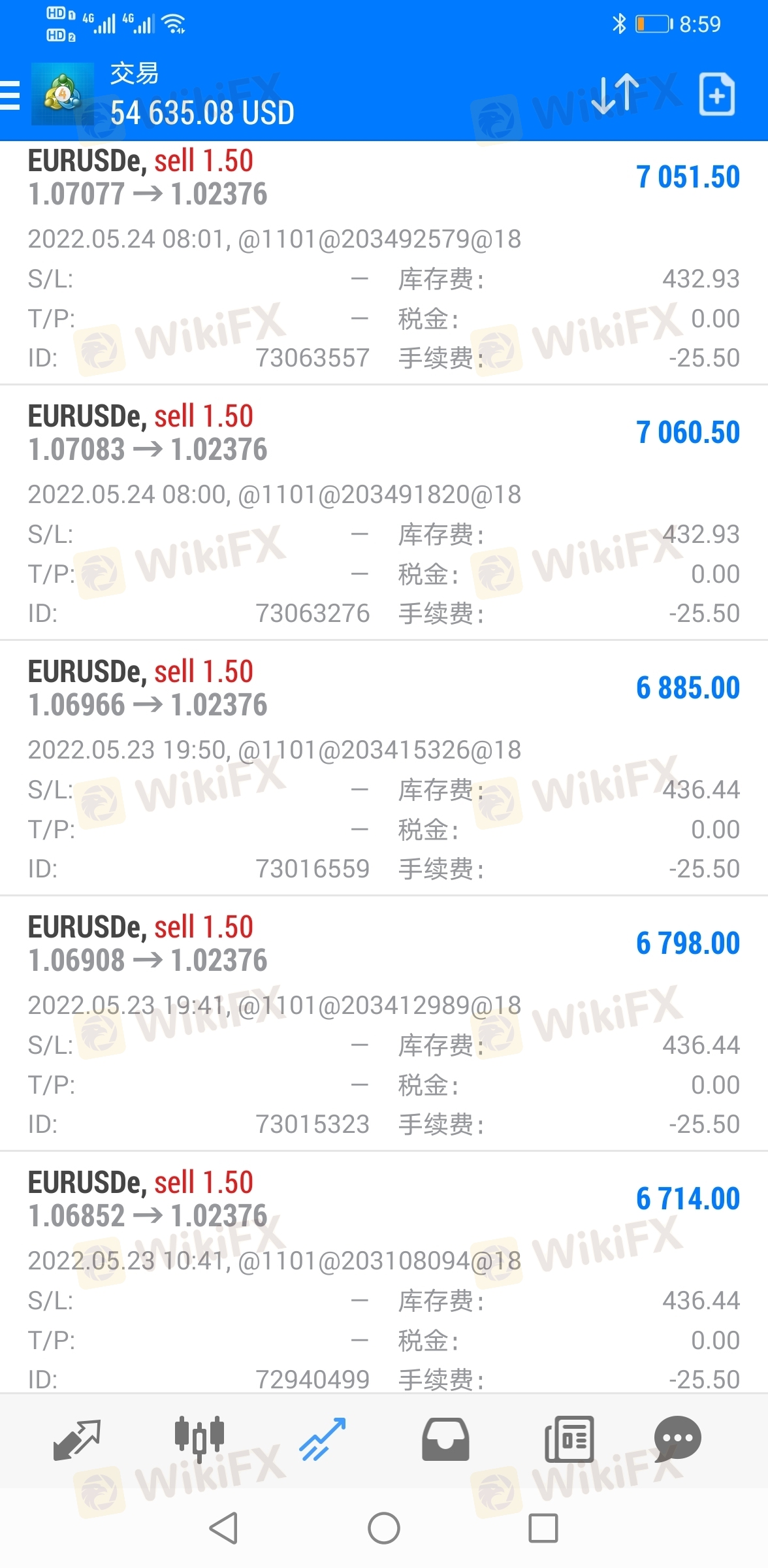Select the blue Trade tab

(x=323, y=1440)
